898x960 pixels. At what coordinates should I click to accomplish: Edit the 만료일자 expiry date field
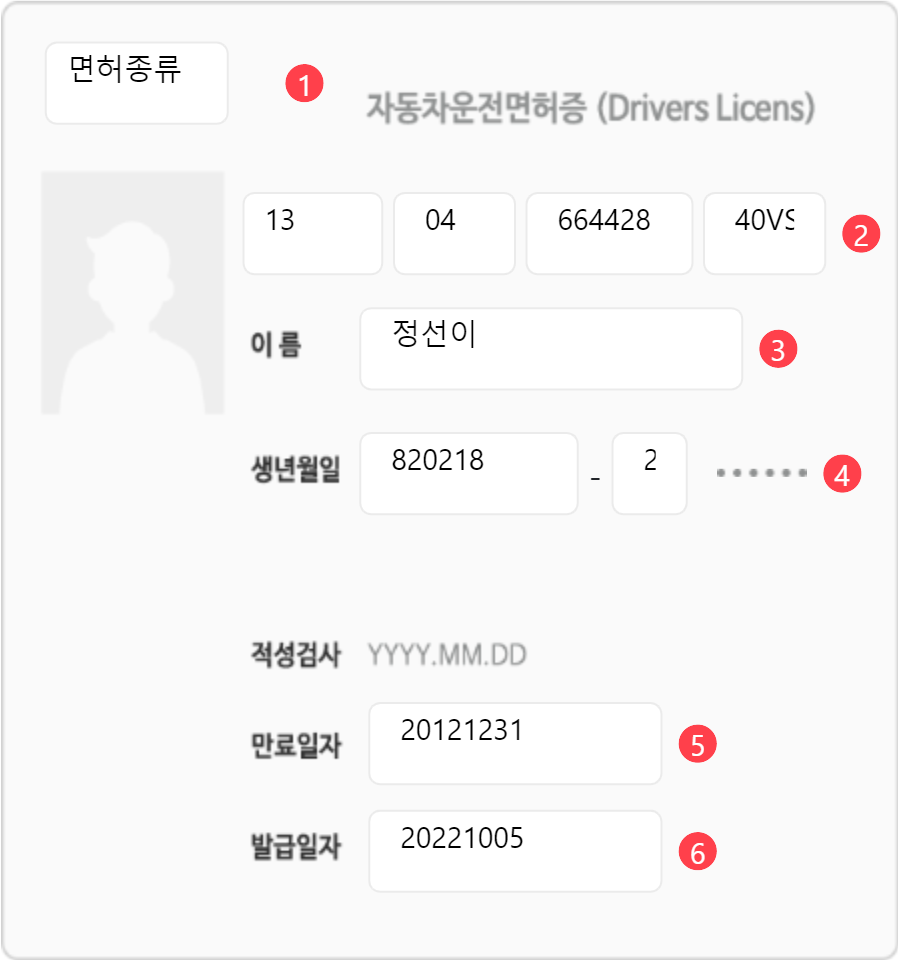tap(514, 743)
